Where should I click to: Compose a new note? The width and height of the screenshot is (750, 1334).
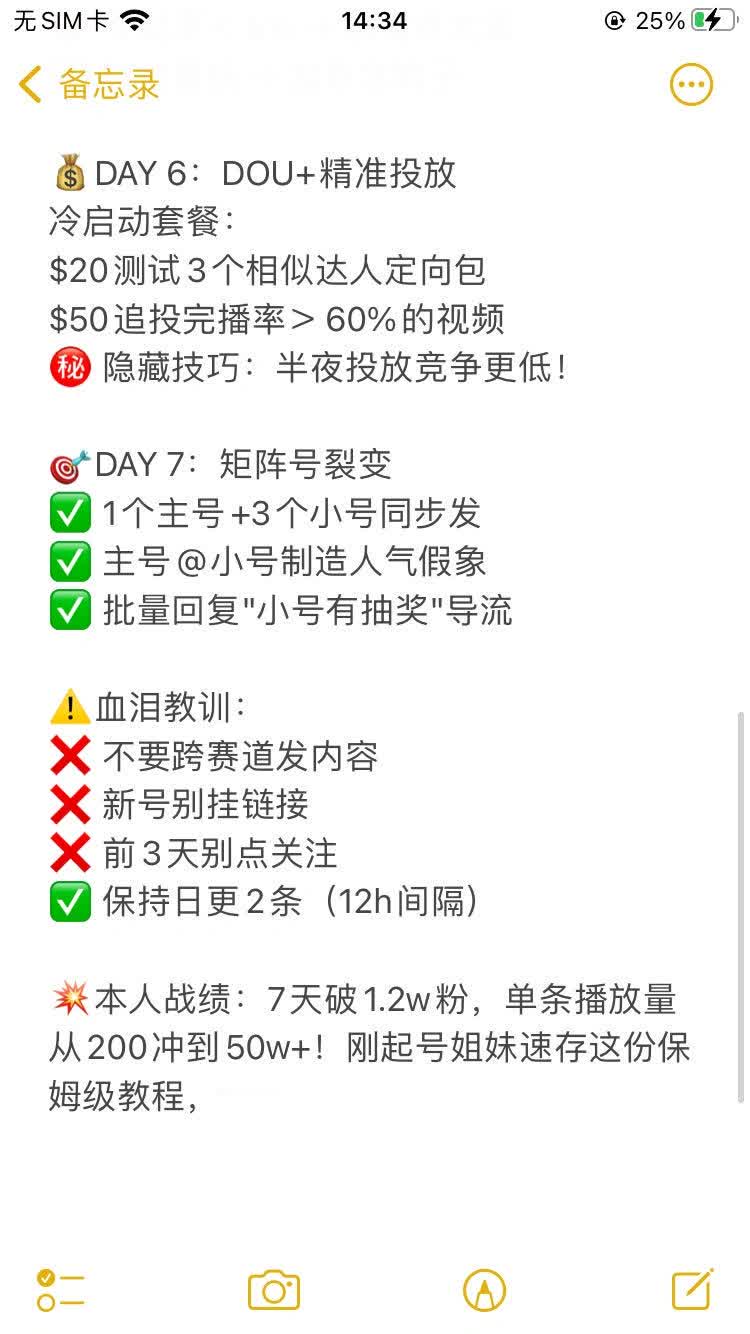692,1289
